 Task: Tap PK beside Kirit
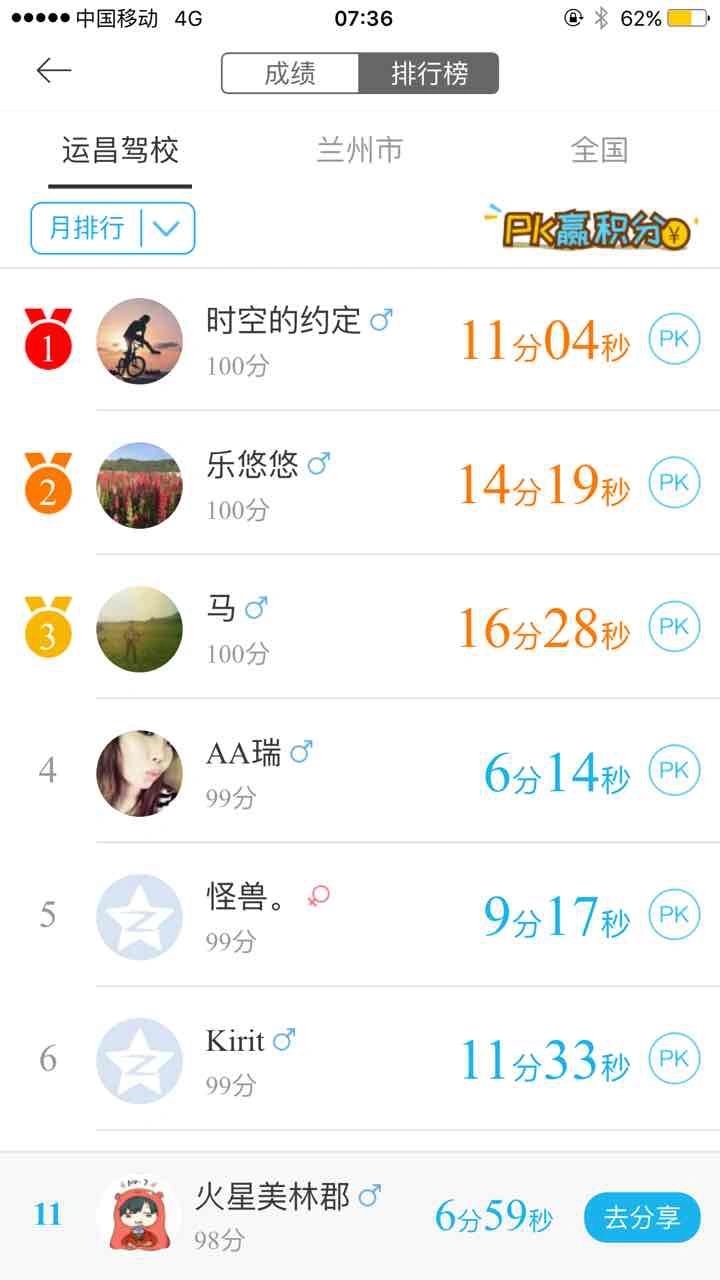pyautogui.click(x=674, y=1059)
